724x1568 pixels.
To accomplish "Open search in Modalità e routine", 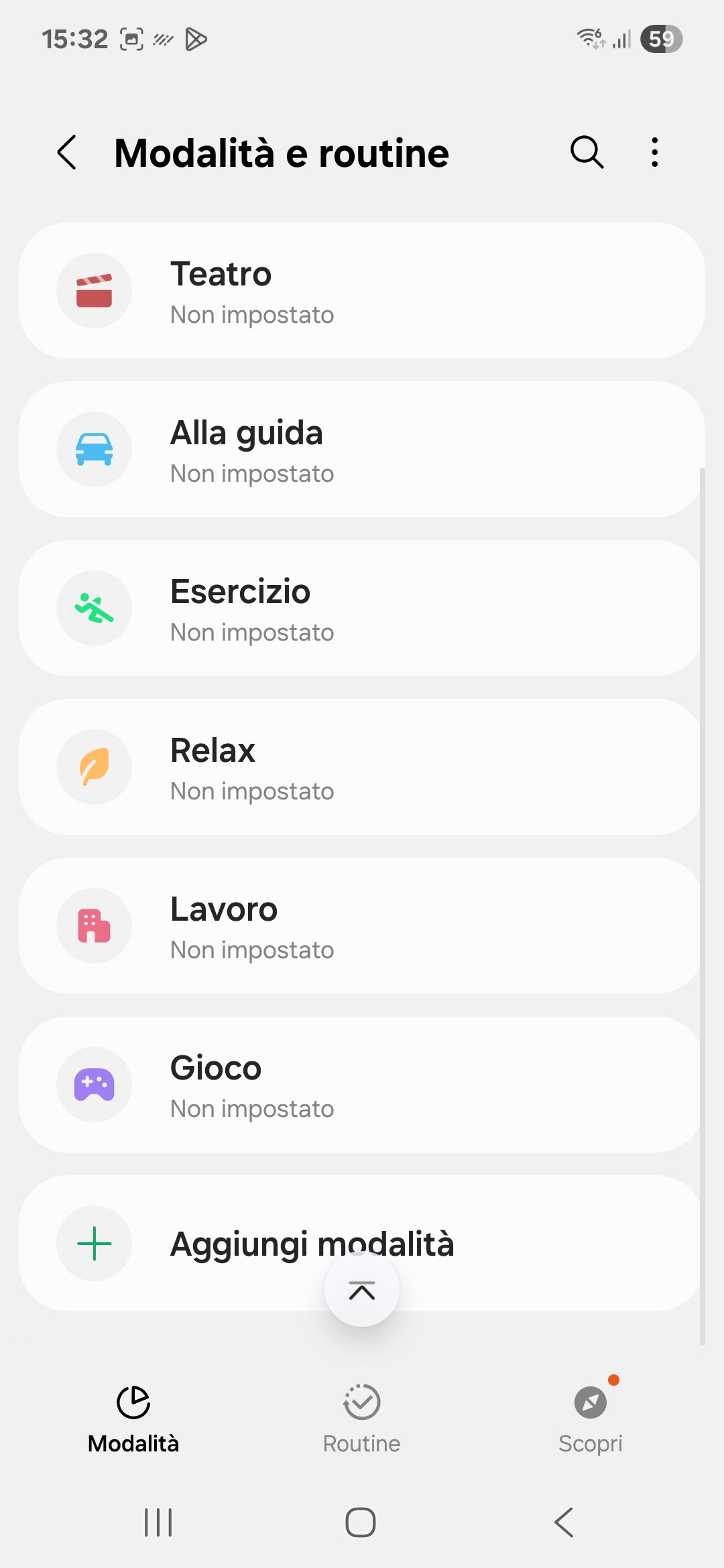I will 587,153.
